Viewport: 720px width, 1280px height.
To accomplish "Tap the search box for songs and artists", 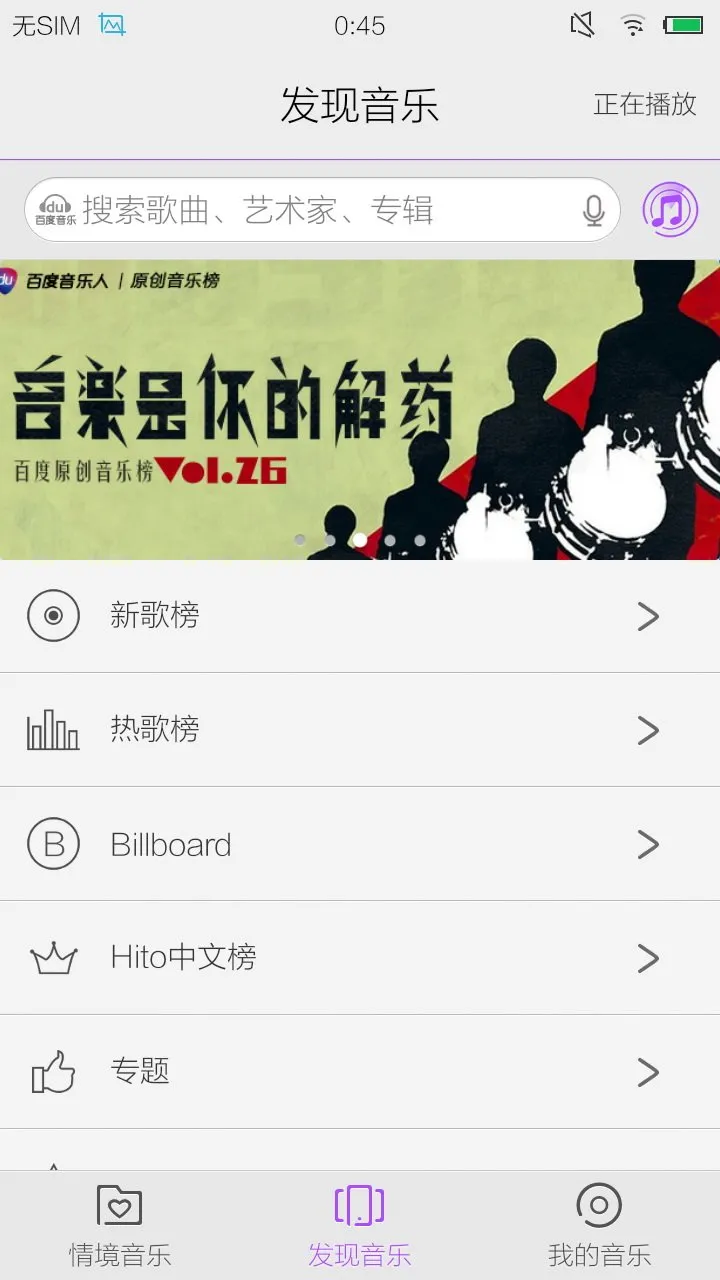I will click(320, 210).
